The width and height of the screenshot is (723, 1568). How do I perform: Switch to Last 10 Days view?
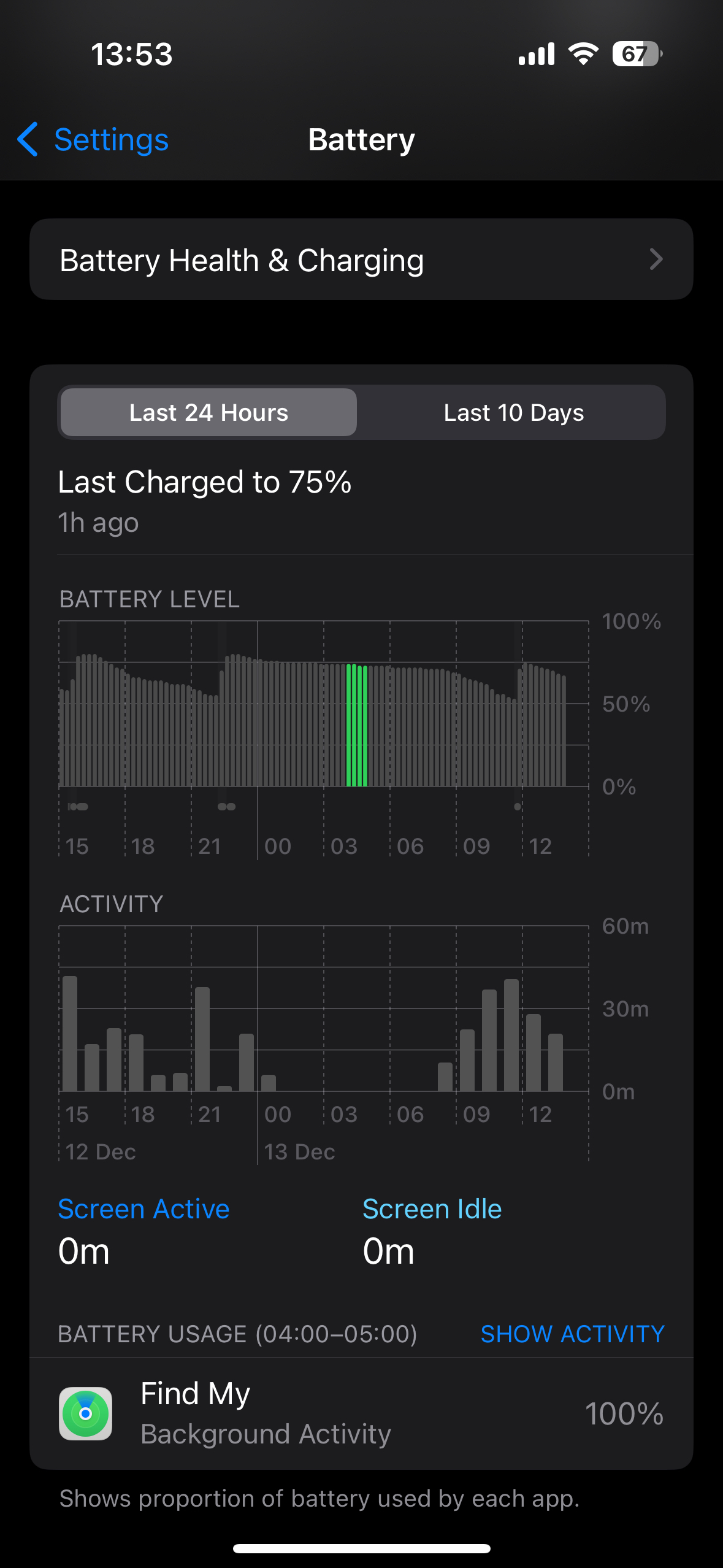(x=513, y=413)
